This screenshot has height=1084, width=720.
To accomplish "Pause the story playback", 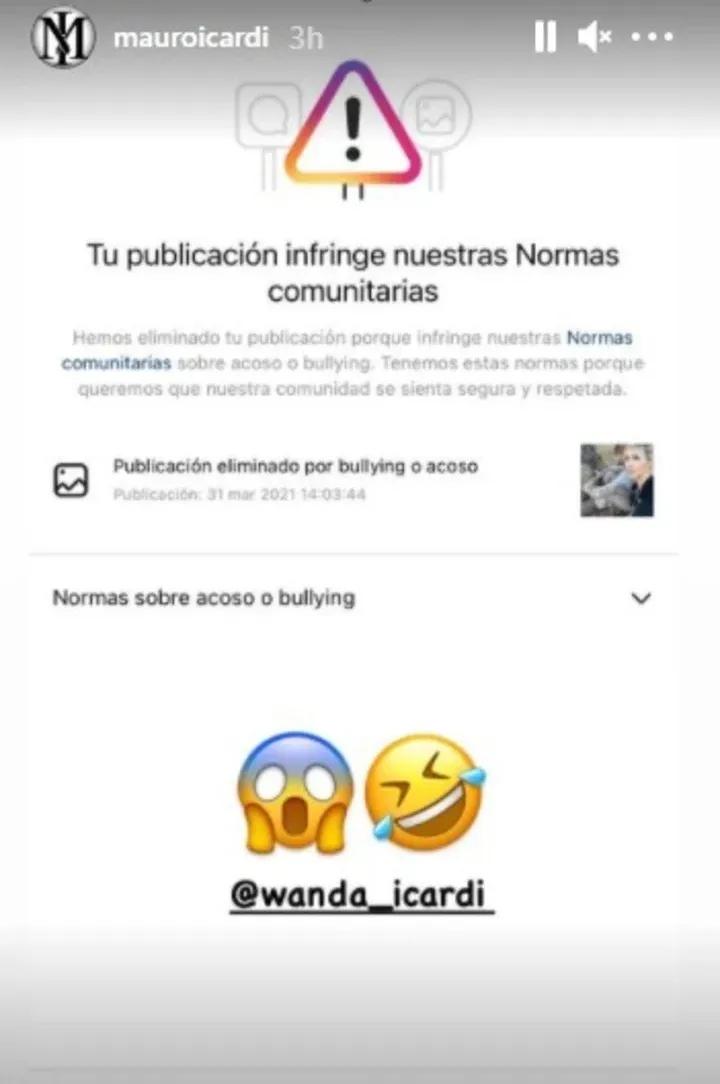I will coord(545,36).
